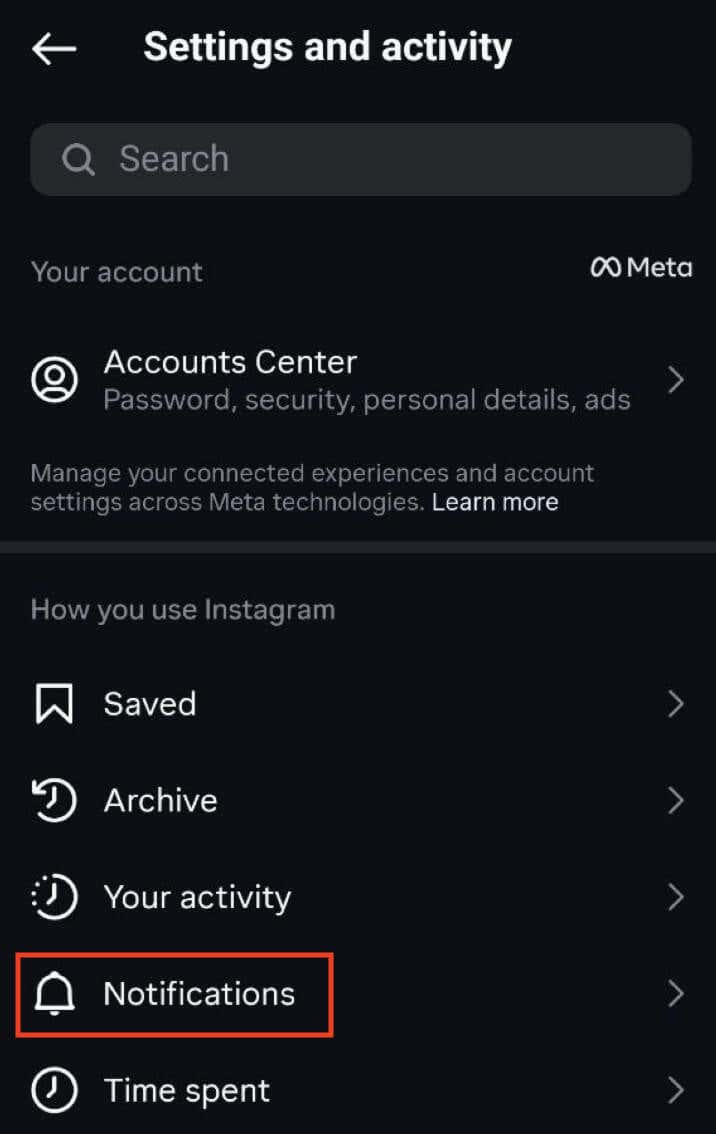
Task: Tap the Search field
Action: pyautogui.click(x=360, y=159)
